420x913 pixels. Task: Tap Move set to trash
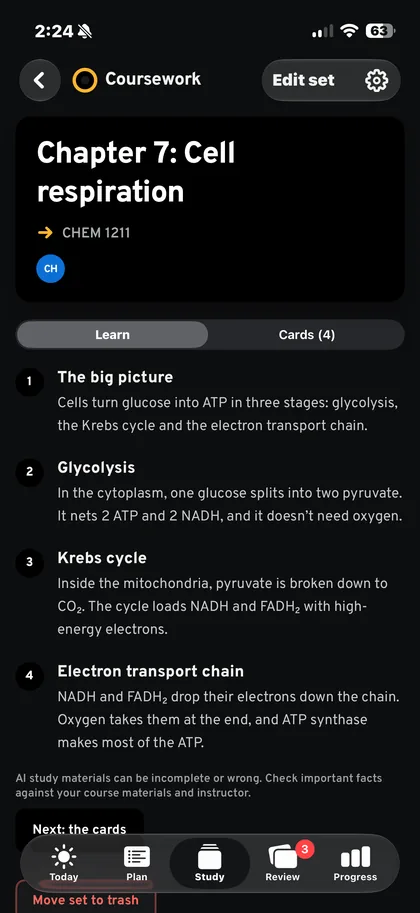[86, 897]
